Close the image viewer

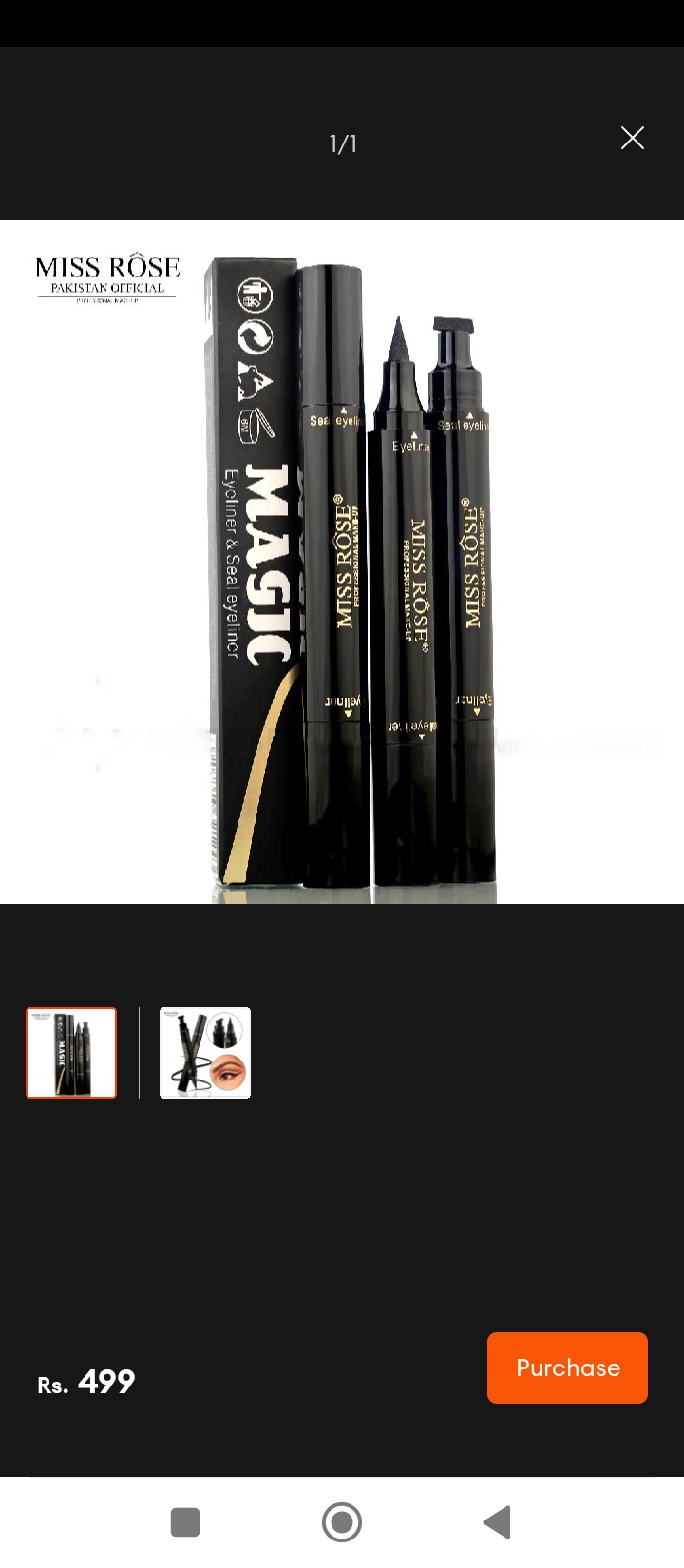[x=632, y=139]
